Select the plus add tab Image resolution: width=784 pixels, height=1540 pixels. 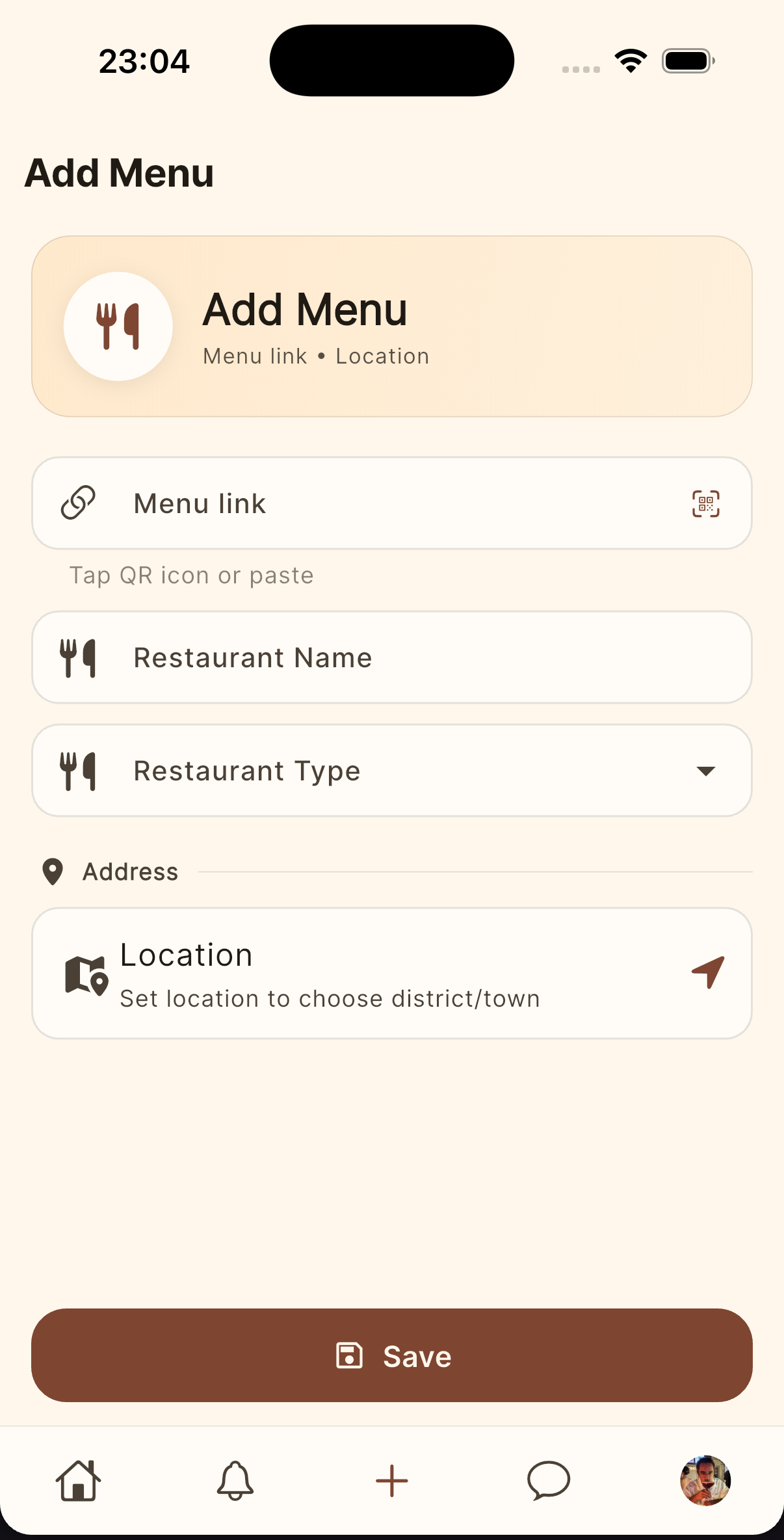tap(392, 1481)
